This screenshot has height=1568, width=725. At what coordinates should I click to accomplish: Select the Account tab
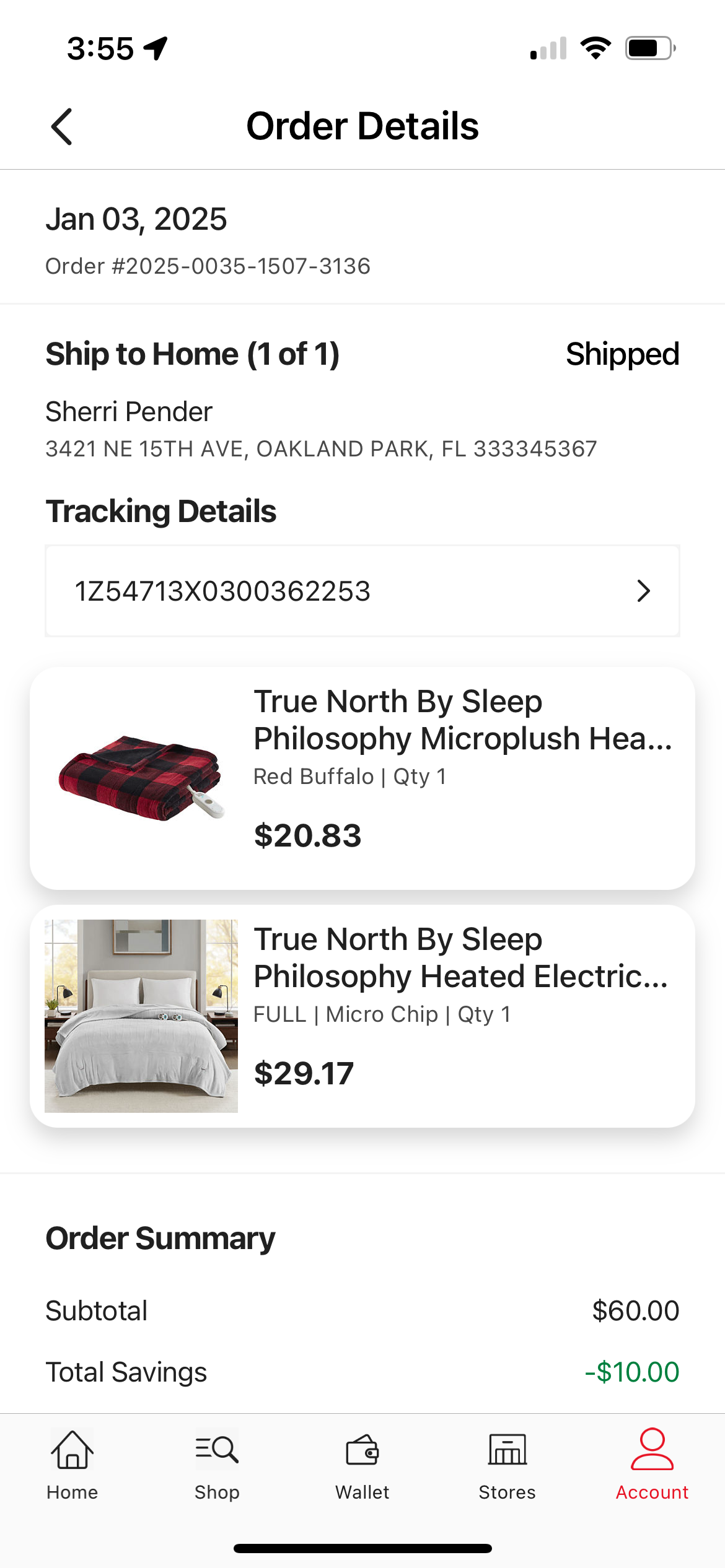(x=652, y=1465)
